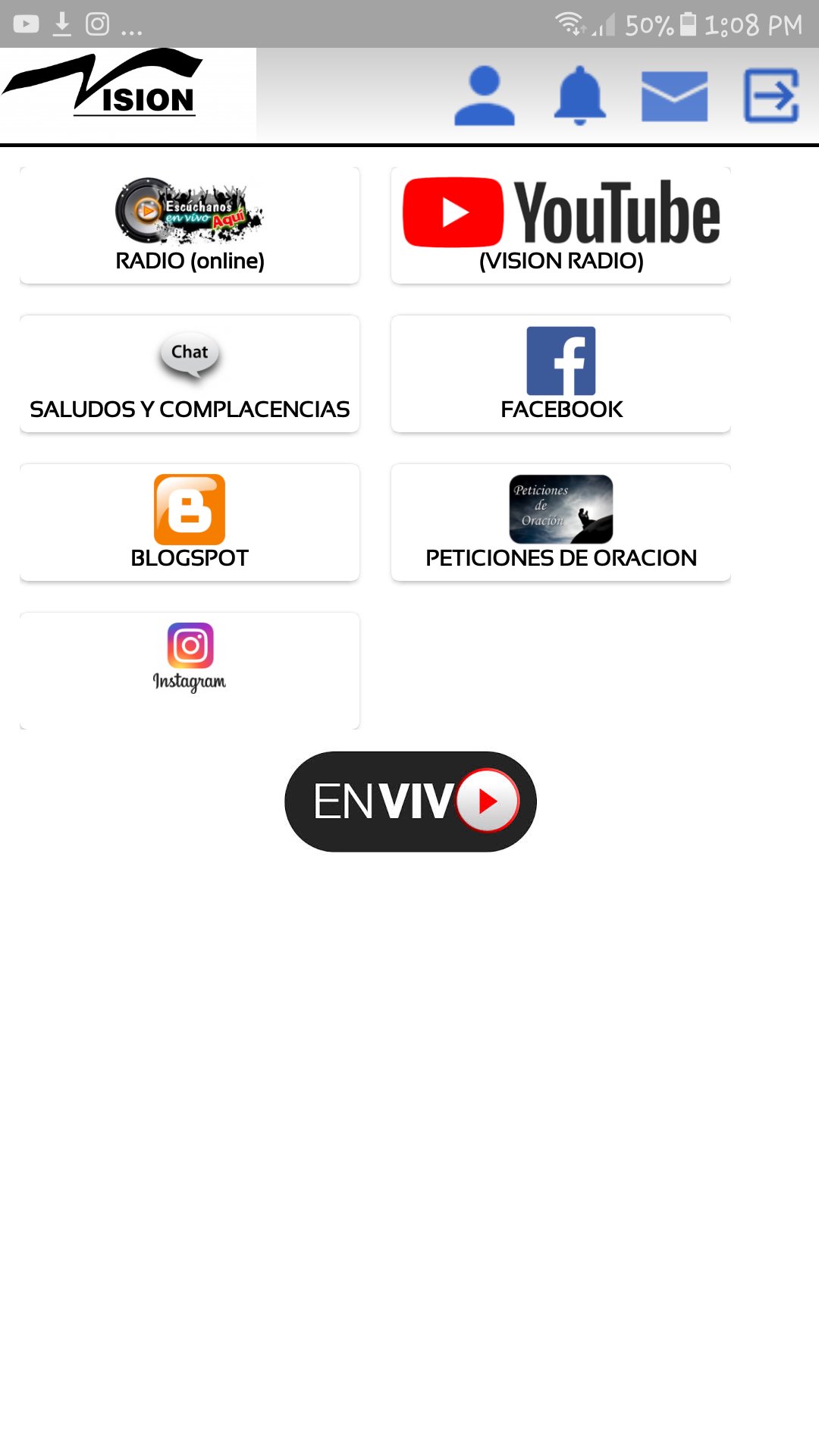Visit the FACEBOOK page link
The image size is (819, 1456).
560,373
